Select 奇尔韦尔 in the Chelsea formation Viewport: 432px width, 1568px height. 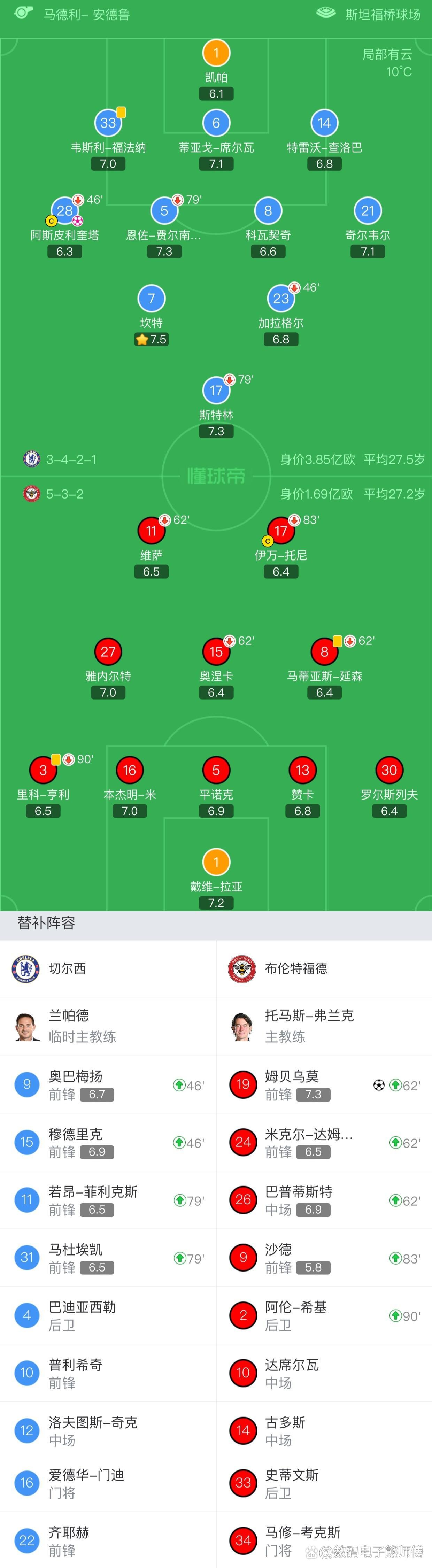pyautogui.click(x=368, y=211)
